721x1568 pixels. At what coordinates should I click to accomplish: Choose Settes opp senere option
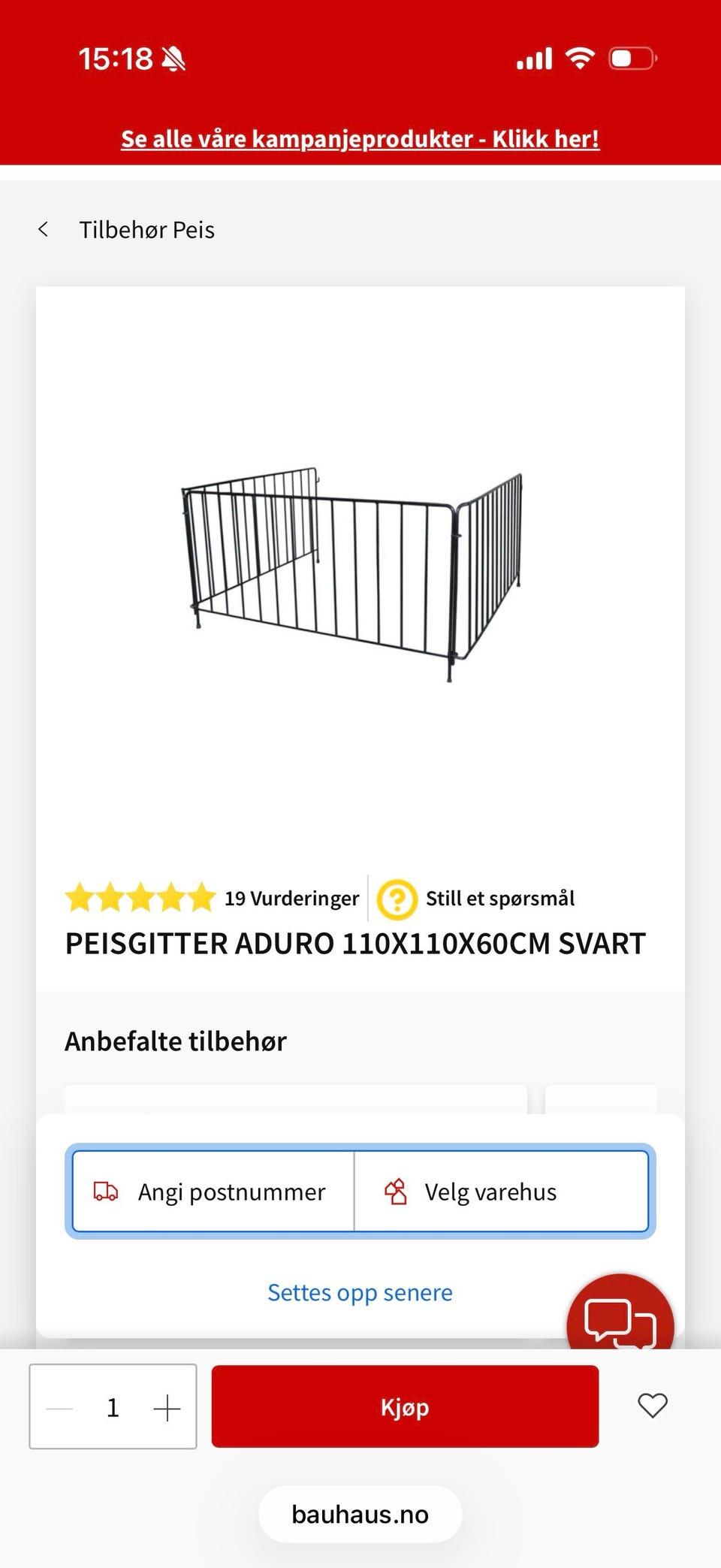(x=359, y=1292)
